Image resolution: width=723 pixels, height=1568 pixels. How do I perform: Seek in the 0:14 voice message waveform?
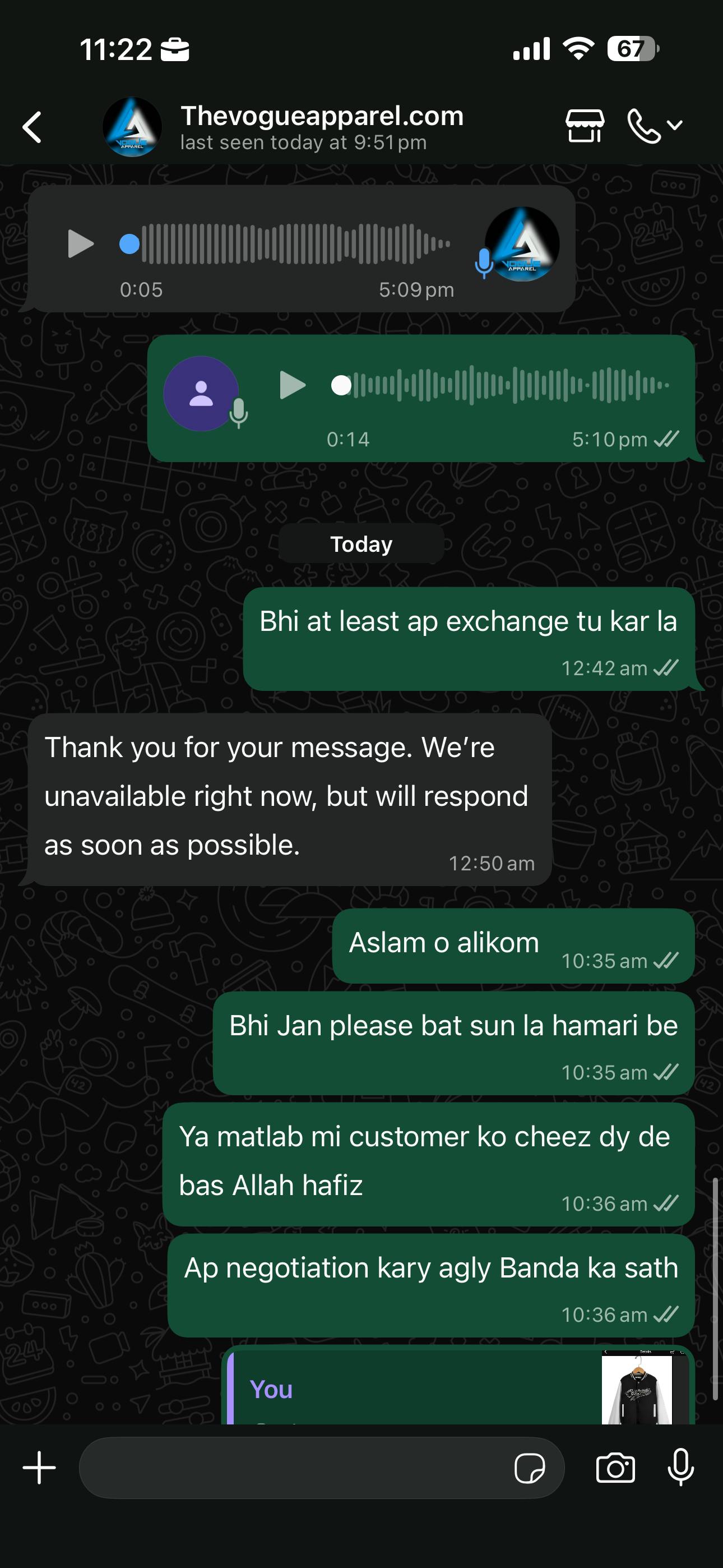click(x=510, y=385)
